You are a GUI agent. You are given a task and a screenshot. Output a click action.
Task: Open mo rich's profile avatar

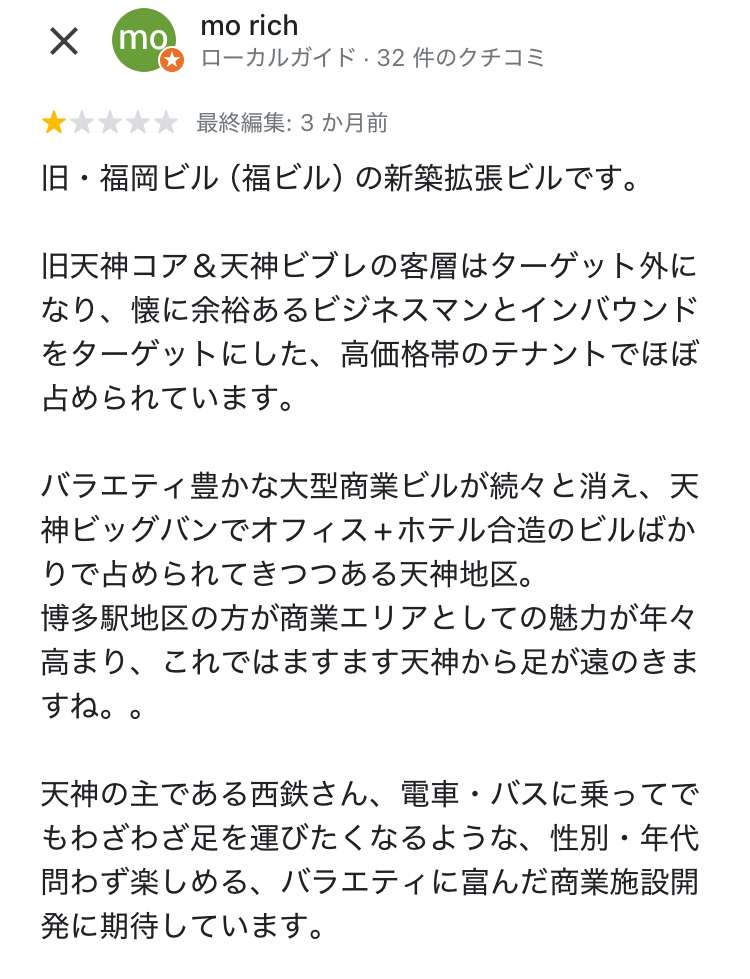pyautogui.click(x=145, y=41)
